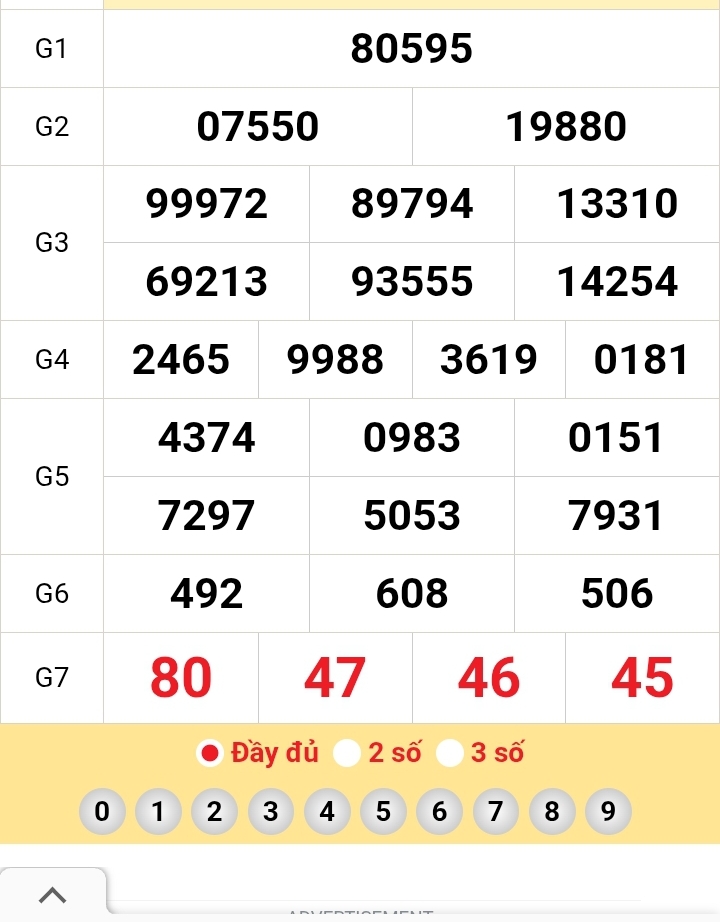
Task: Tap the digit 7 filter ball
Action: [495, 812]
